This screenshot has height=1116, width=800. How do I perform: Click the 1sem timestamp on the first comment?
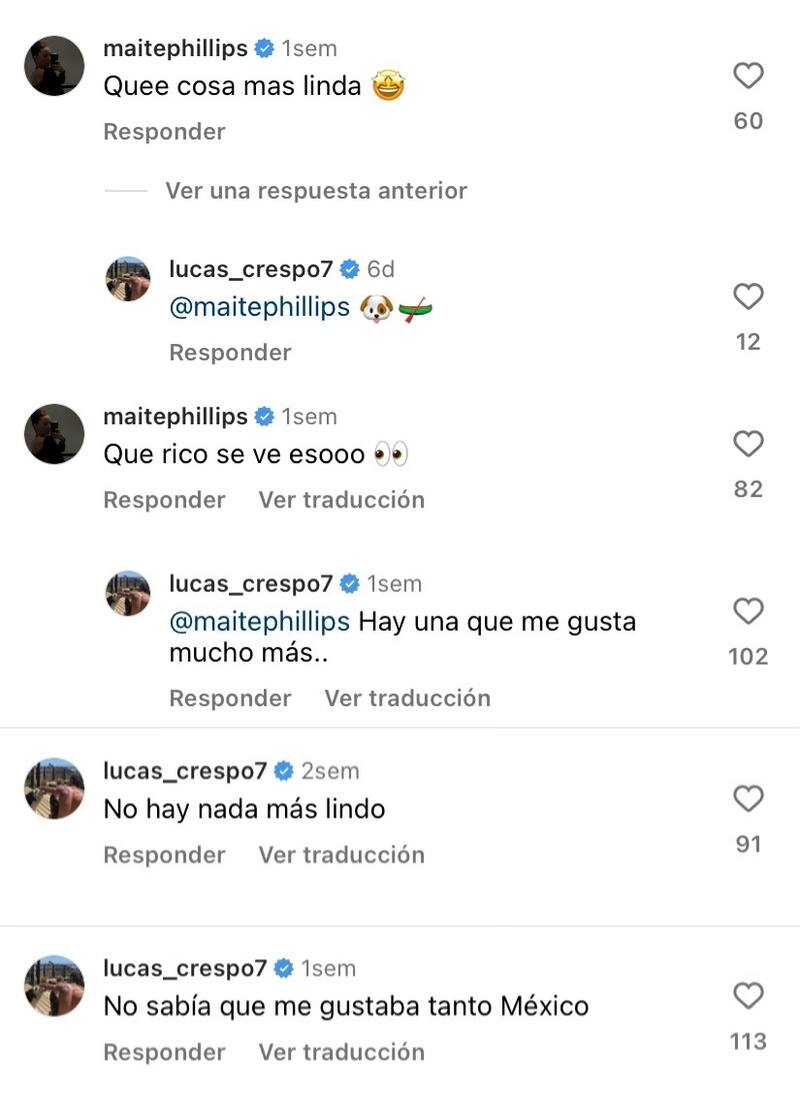310,47
